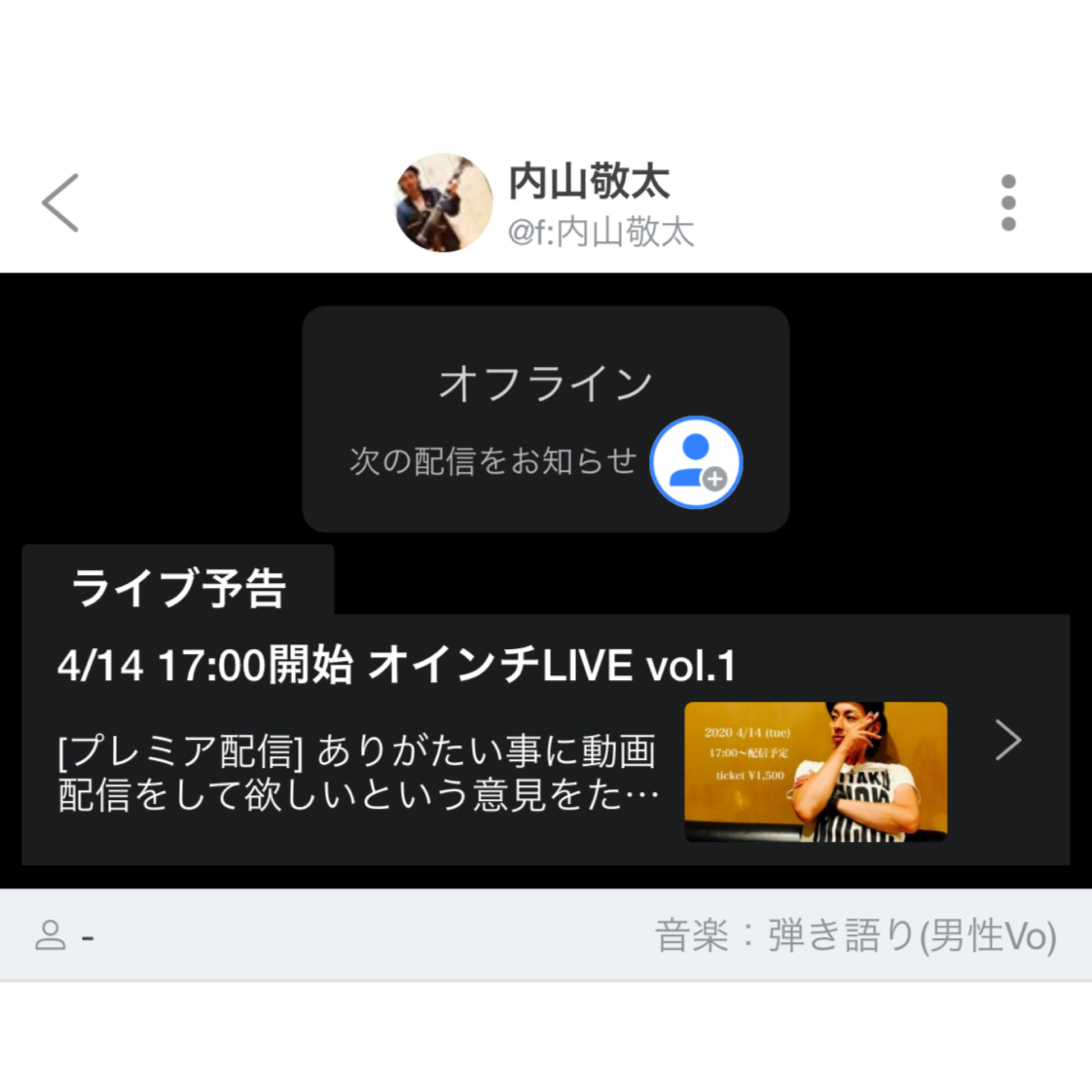Open 内山敬太's profile picture
The height and width of the screenshot is (1092, 1092).
click(443, 203)
